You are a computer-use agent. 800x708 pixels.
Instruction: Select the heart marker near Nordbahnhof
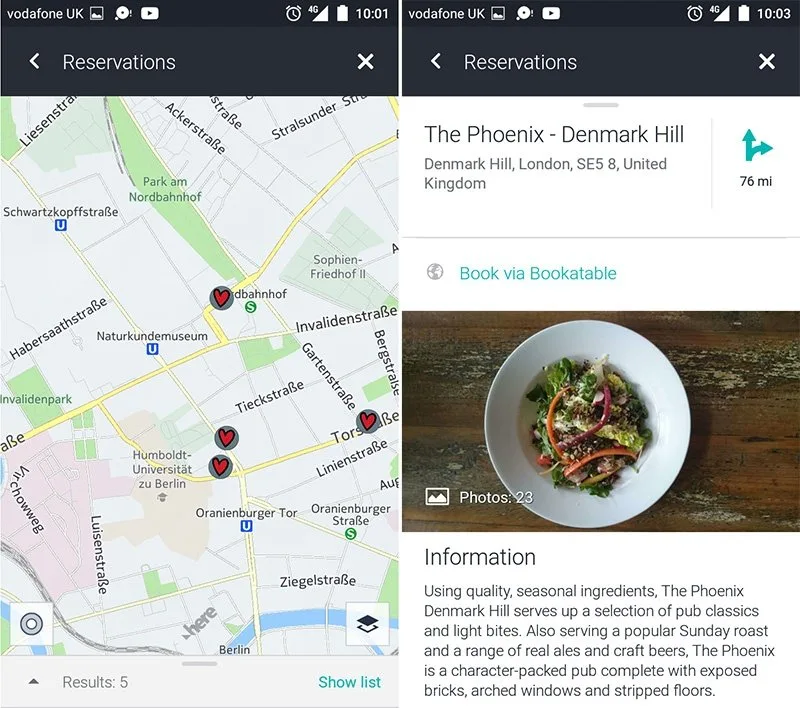tap(221, 297)
